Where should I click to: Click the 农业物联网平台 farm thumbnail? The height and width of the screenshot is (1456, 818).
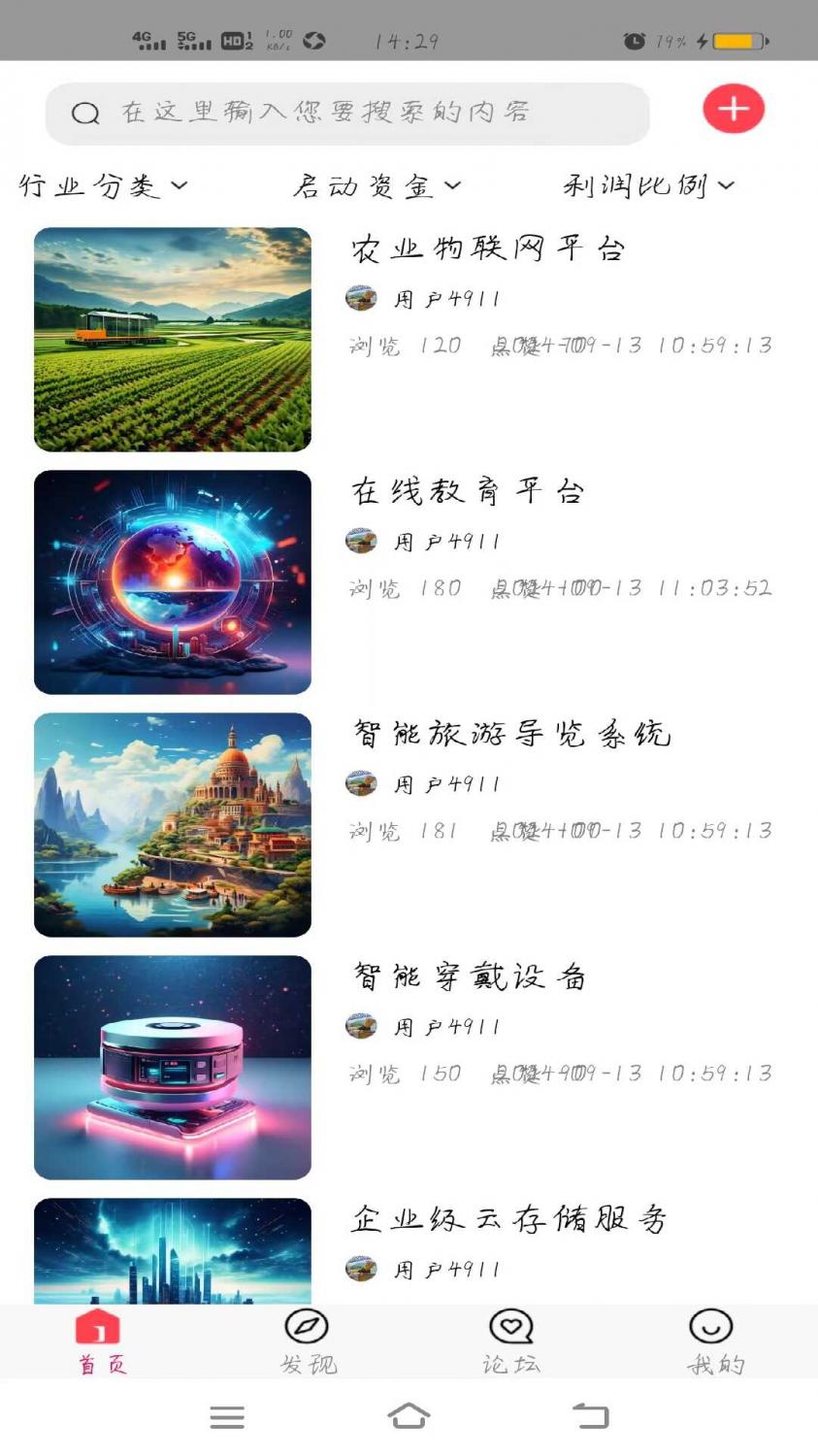(173, 340)
